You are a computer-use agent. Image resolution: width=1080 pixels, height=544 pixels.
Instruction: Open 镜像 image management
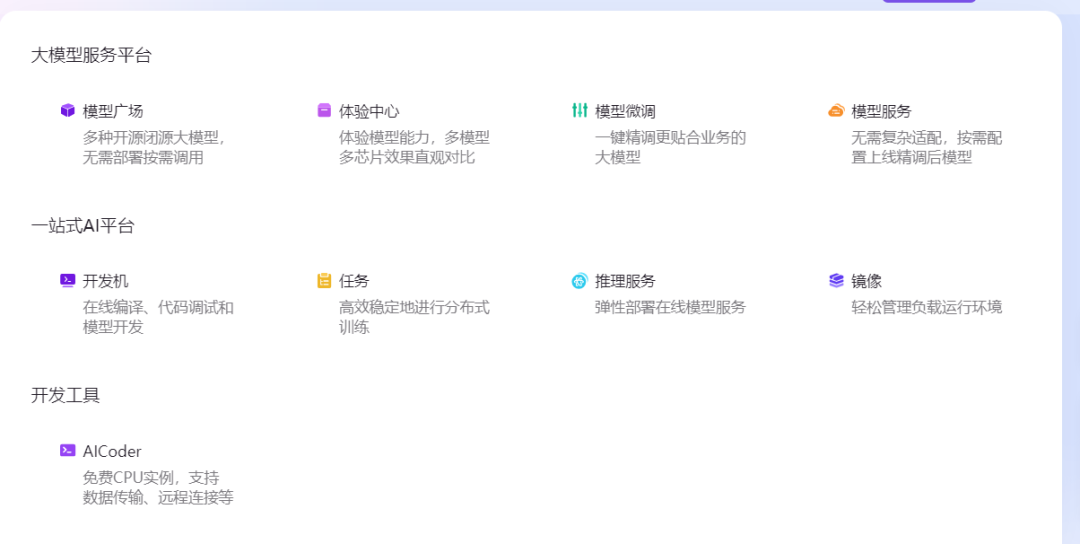tap(866, 281)
